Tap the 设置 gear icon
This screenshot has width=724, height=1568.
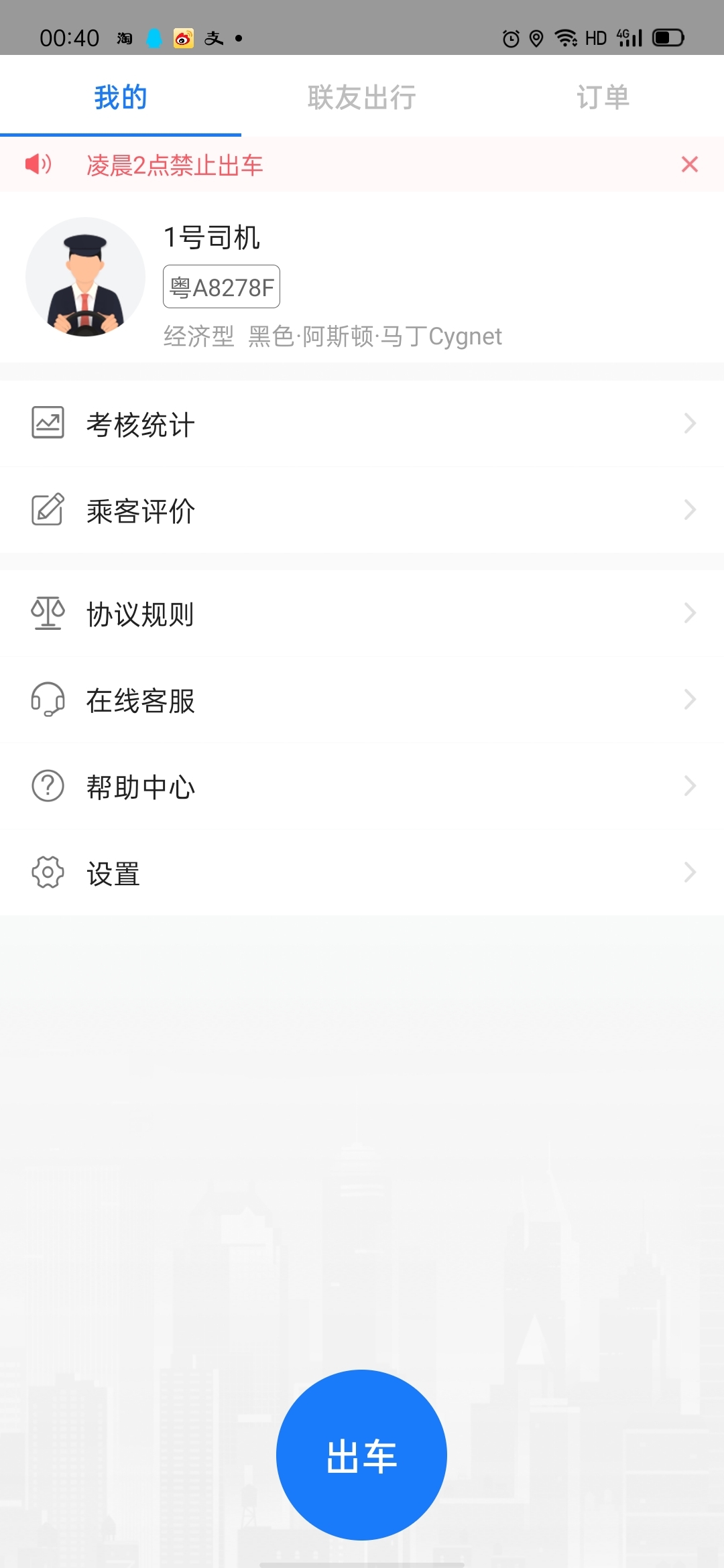(47, 872)
